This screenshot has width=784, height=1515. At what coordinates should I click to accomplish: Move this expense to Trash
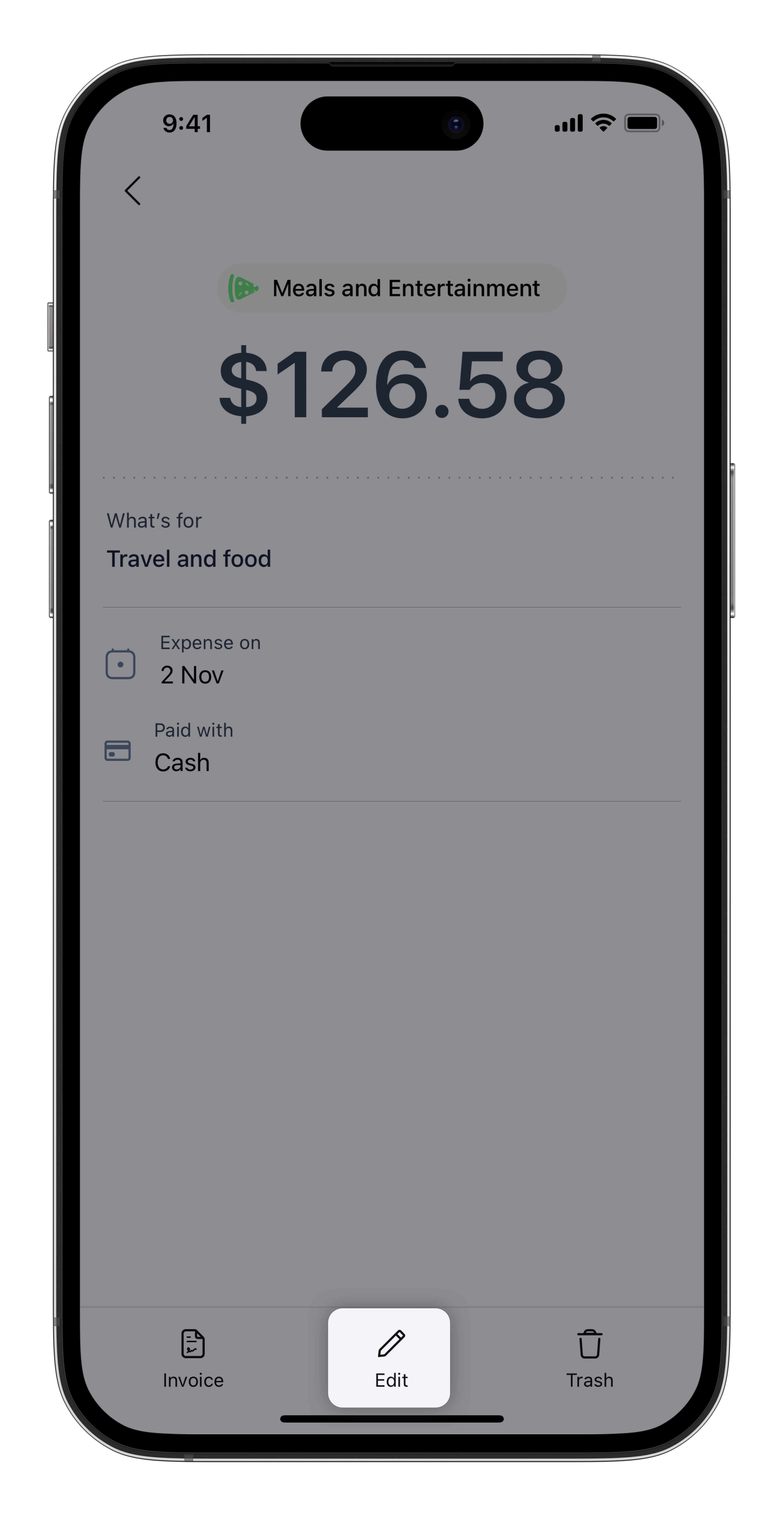(x=589, y=1359)
